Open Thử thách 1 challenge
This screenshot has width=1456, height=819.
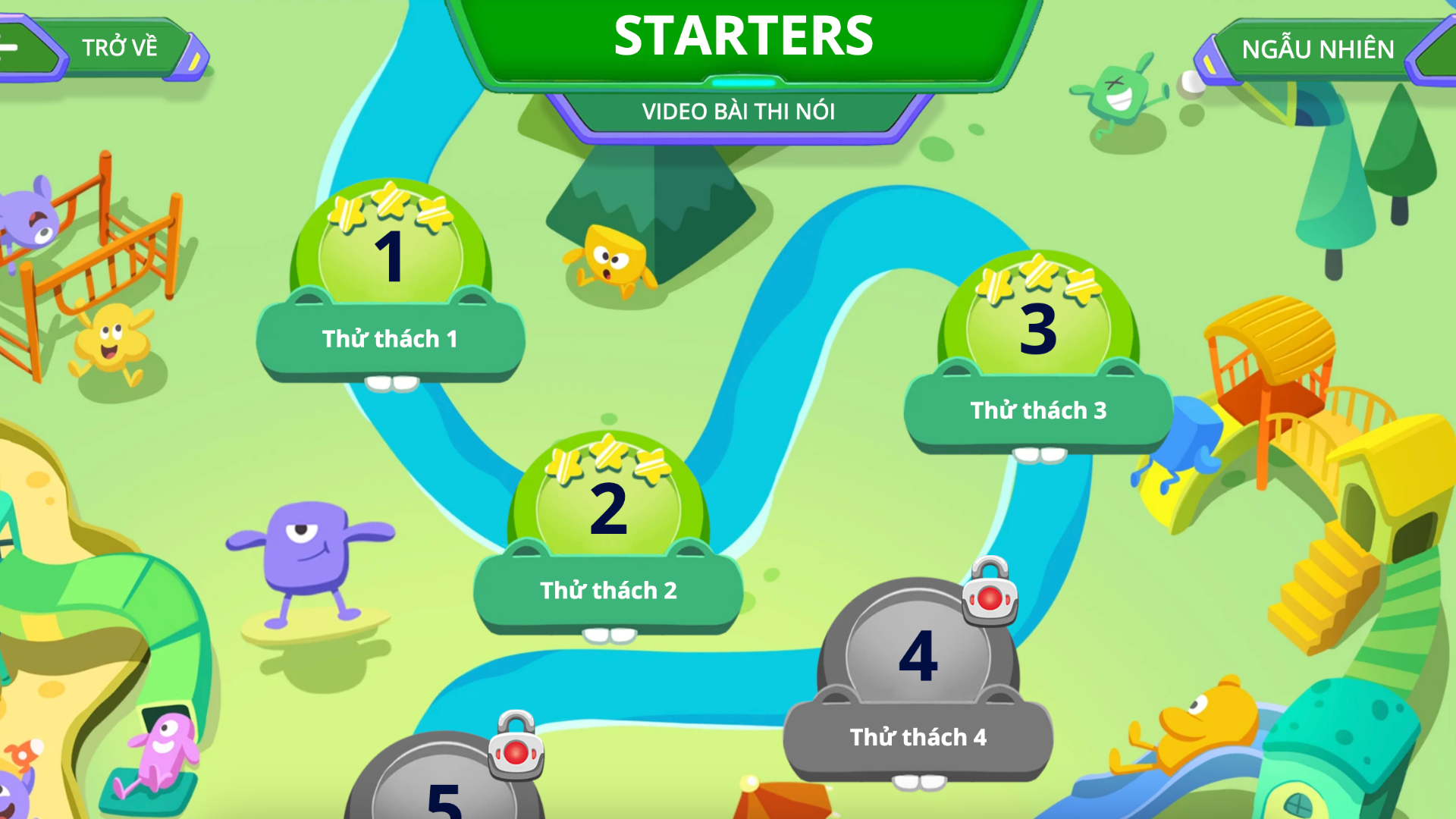pos(390,288)
